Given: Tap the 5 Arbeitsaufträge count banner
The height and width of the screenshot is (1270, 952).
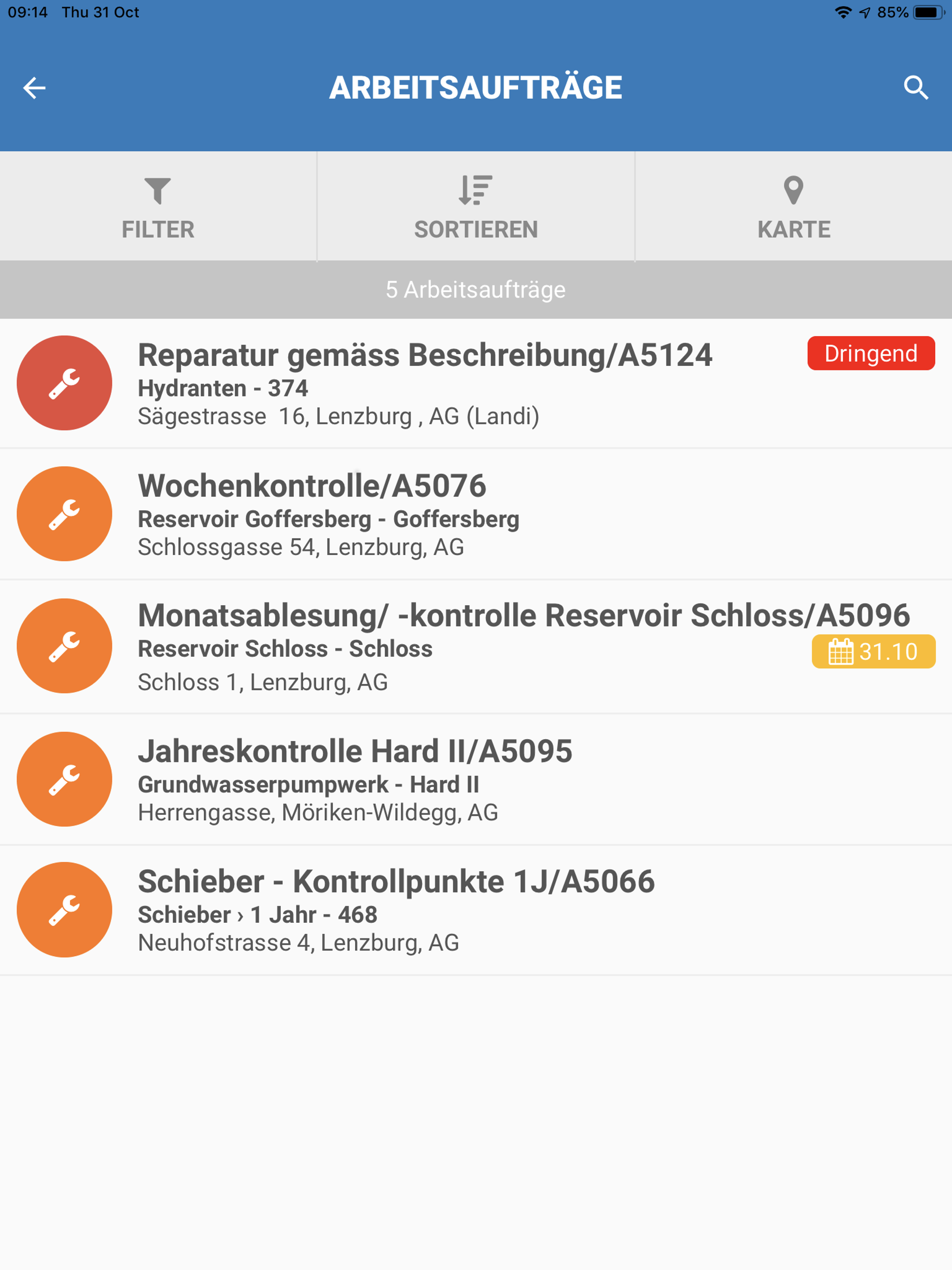Looking at the screenshot, I should click(x=476, y=290).
